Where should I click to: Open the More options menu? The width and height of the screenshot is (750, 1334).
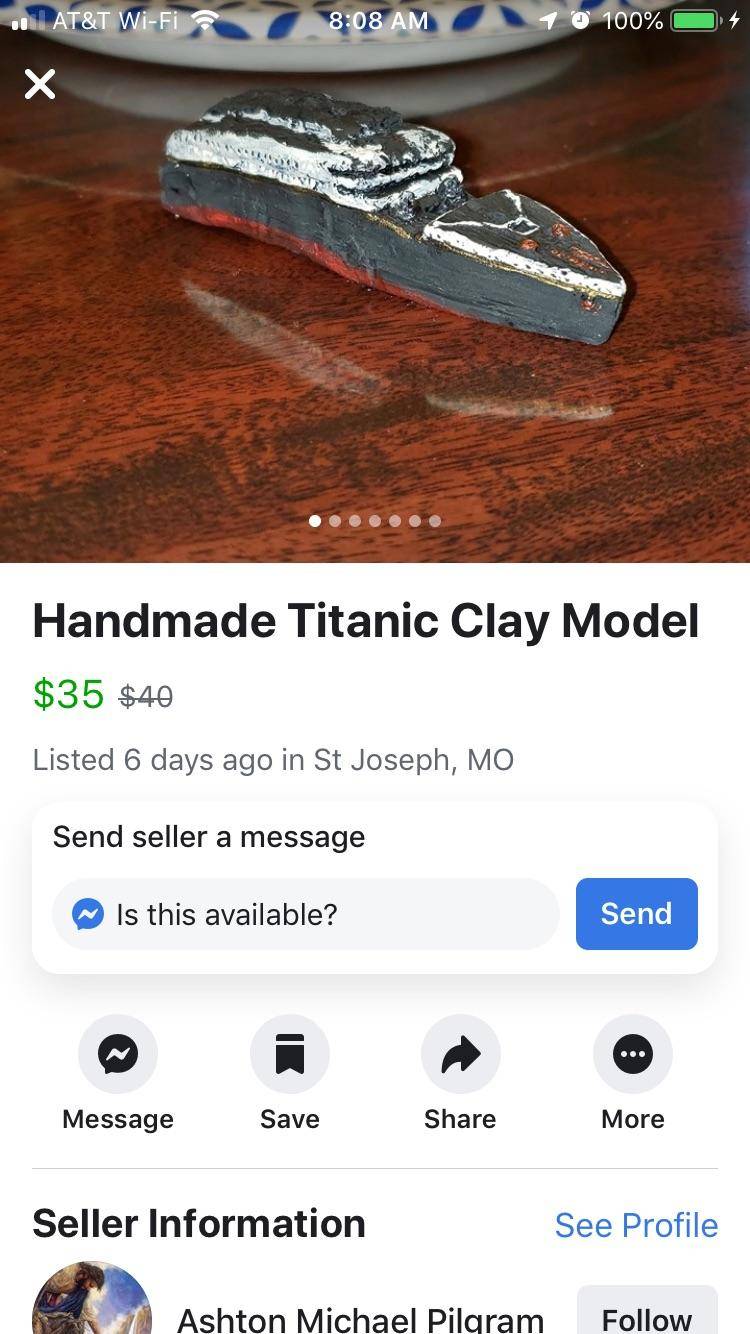pos(632,1054)
